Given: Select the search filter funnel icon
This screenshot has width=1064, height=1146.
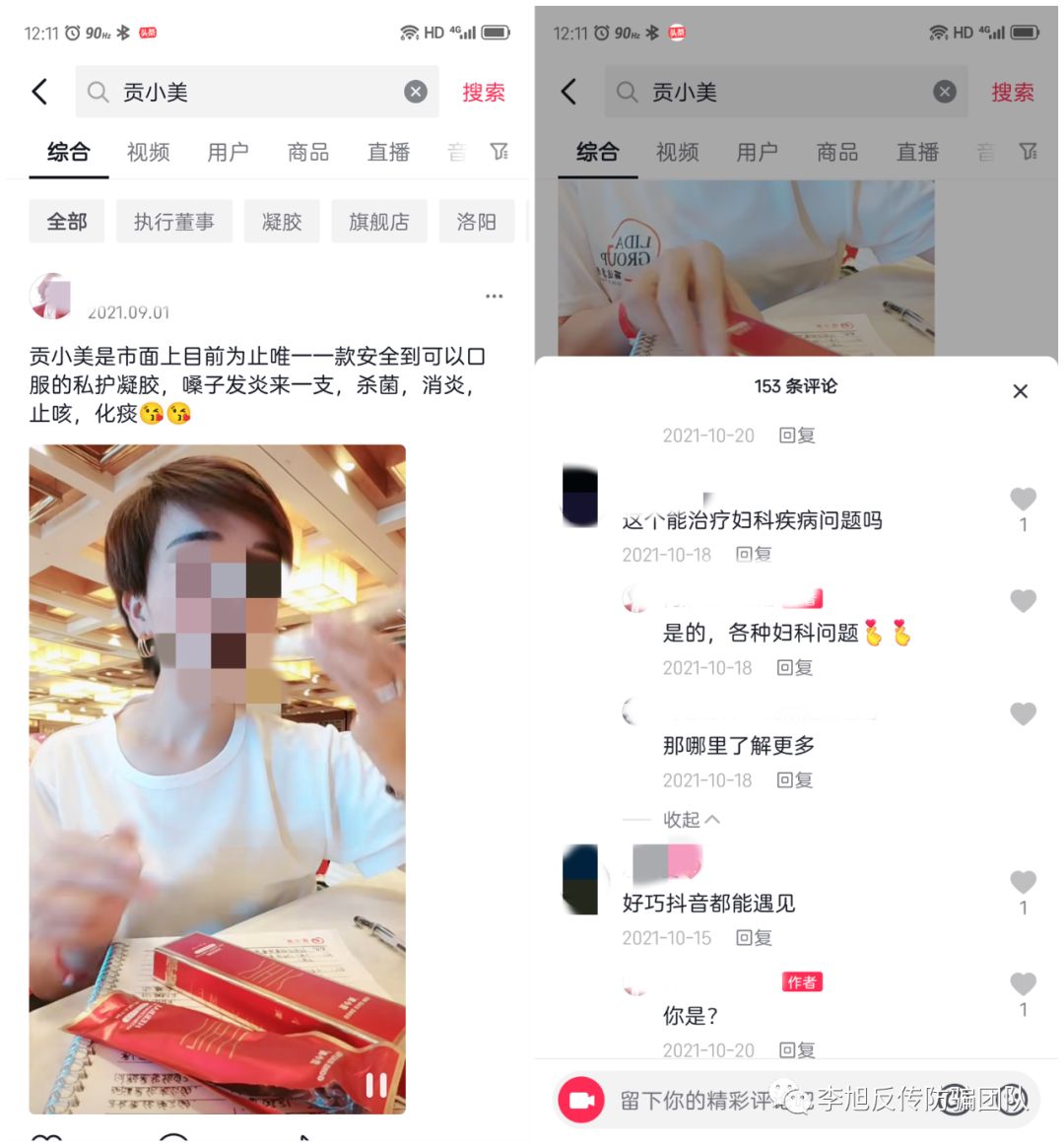Looking at the screenshot, I should [x=499, y=153].
